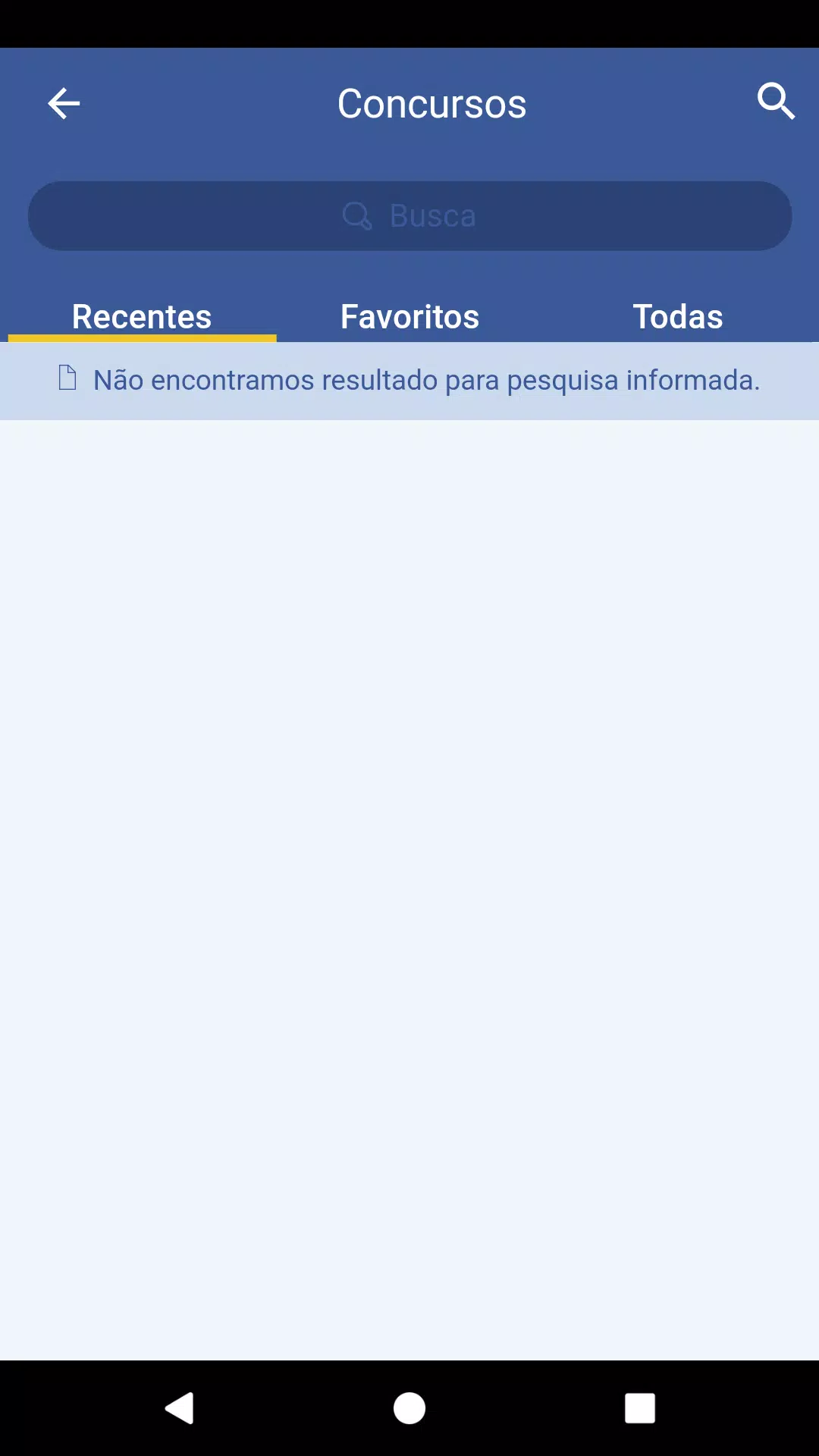The image size is (819, 1456).
Task: Open the search magnifier icon
Action: point(776,102)
